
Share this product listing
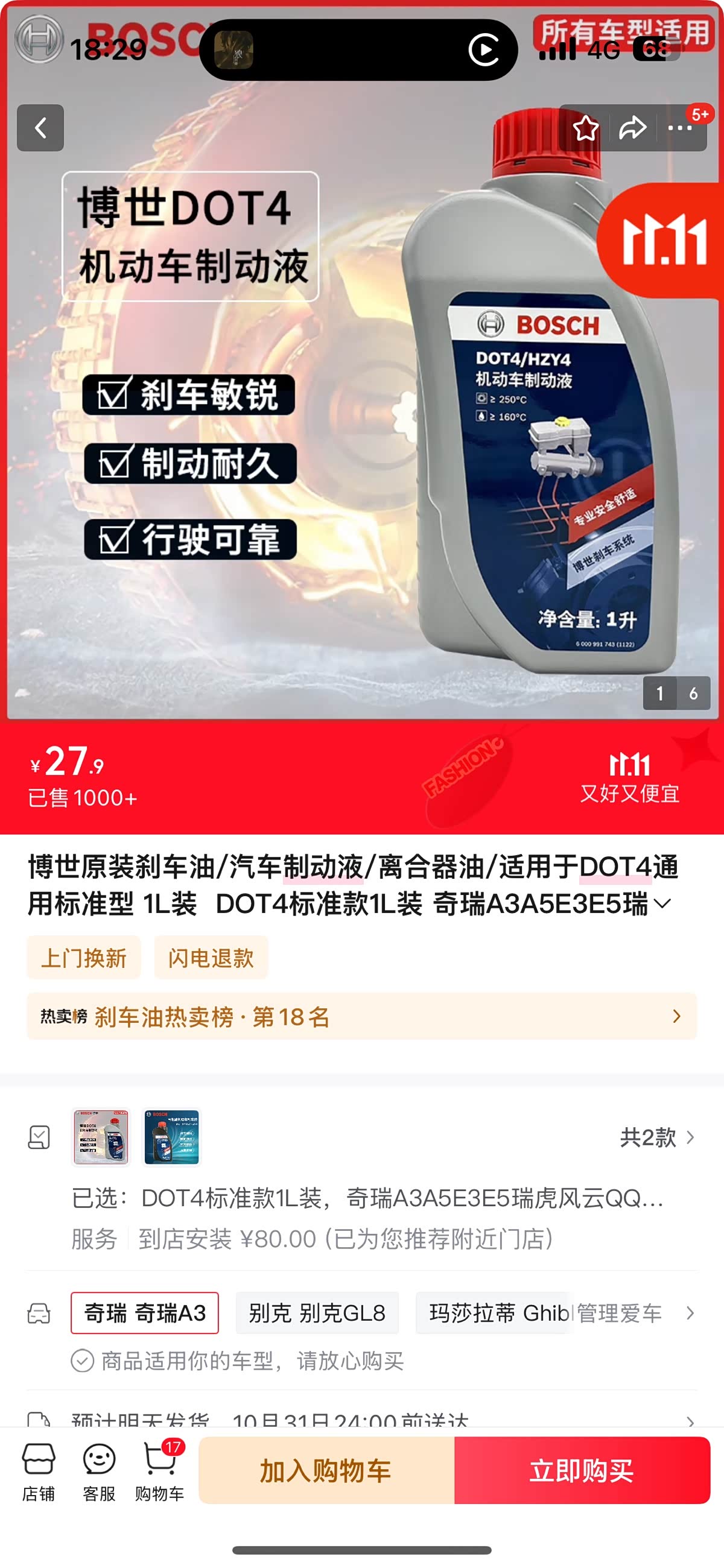[632, 128]
